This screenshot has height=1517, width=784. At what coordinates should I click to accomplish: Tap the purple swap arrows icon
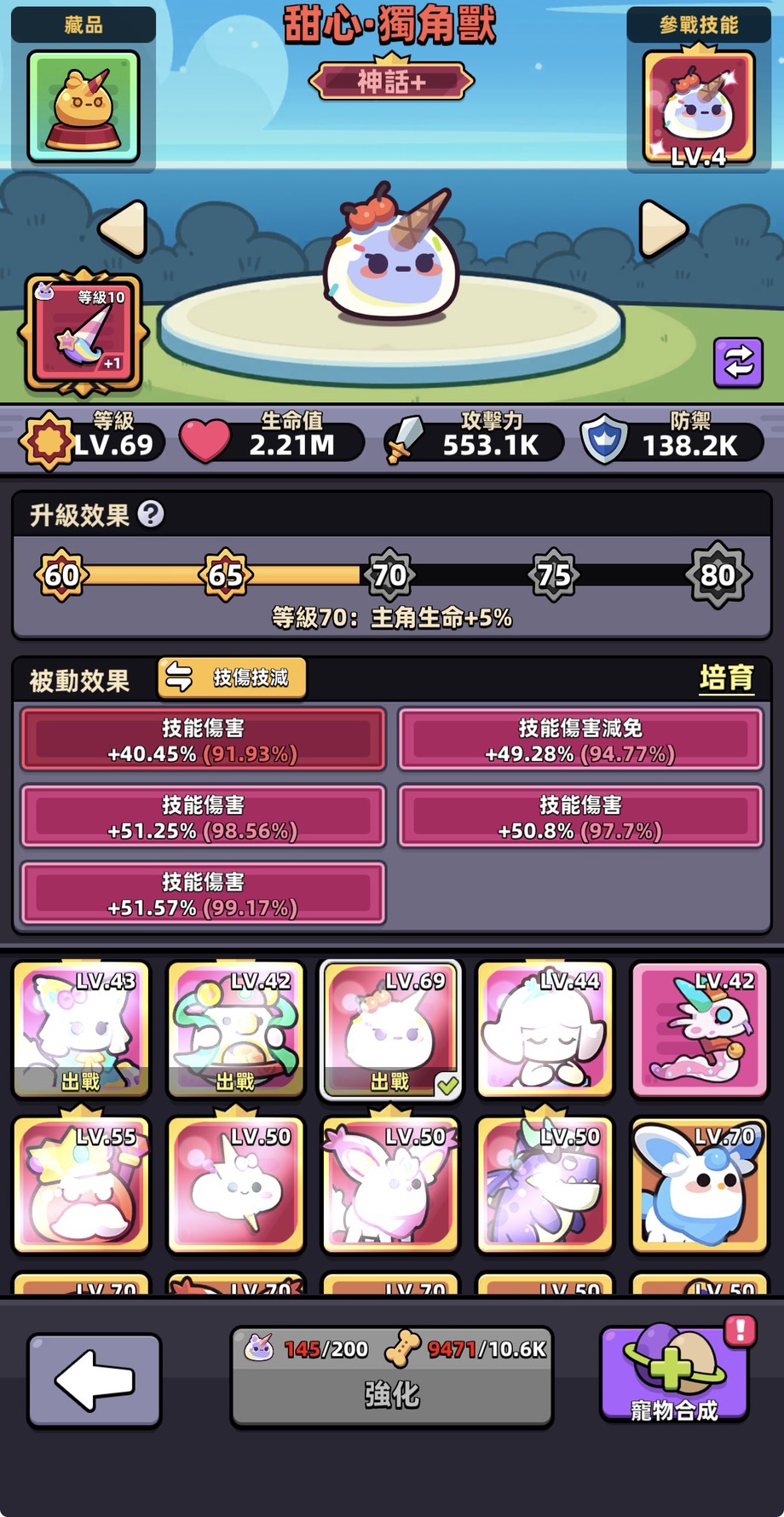(x=738, y=362)
